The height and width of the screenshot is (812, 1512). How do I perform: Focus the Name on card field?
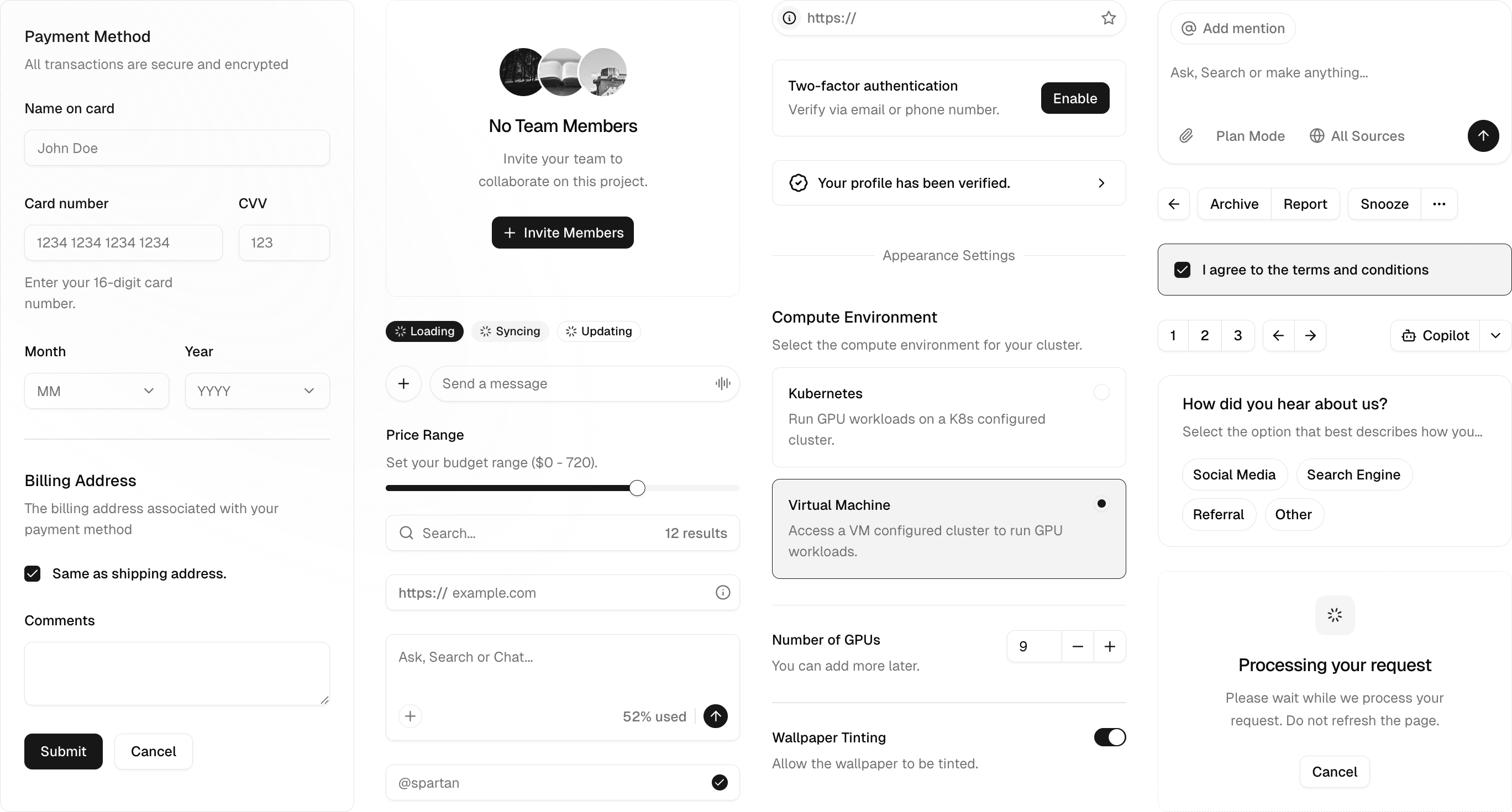point(177,148)
